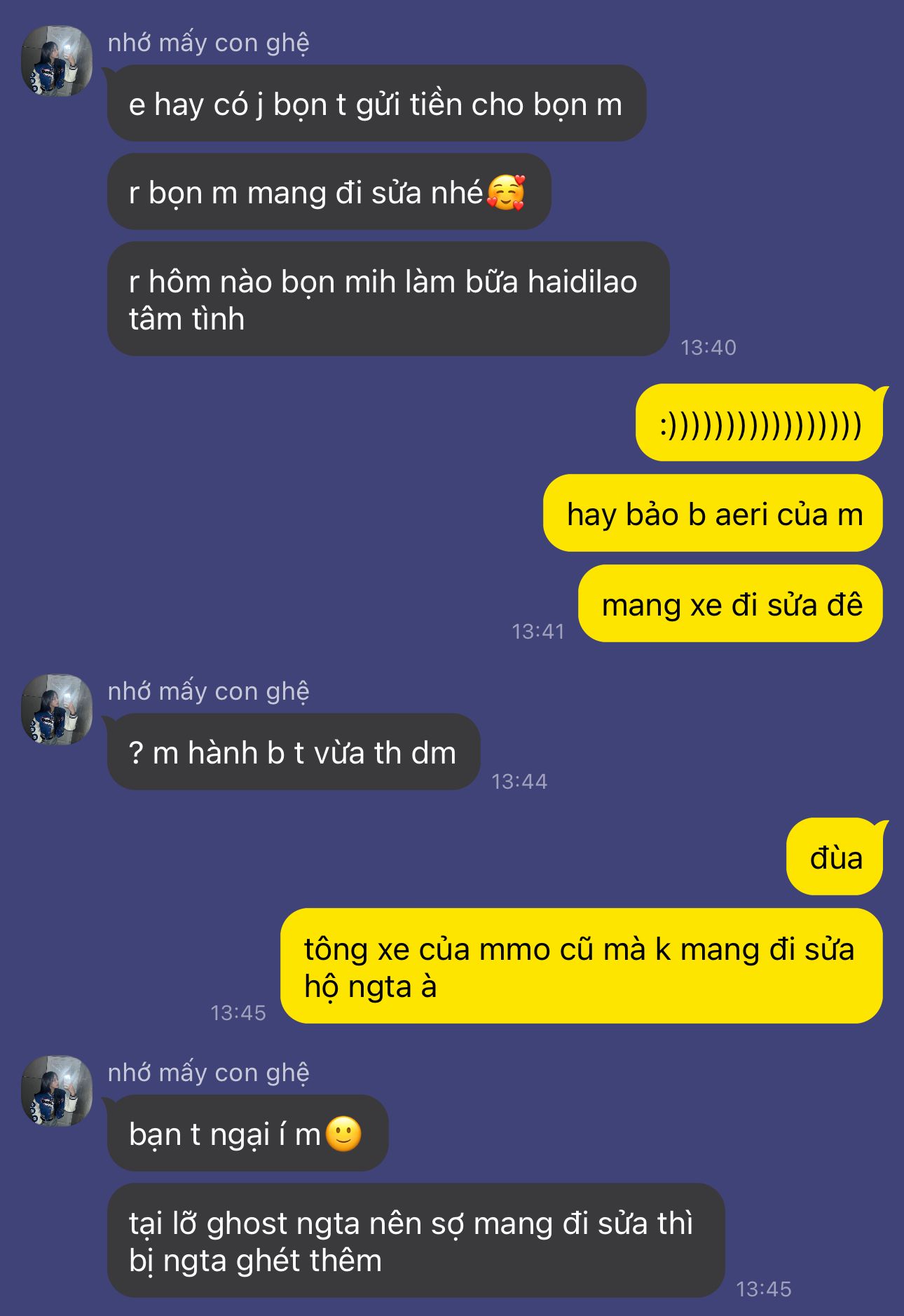Open sender's avatar beside "? m hành b t" message
The width and height of the screenshot is (904, 1316).
(57, 710)
